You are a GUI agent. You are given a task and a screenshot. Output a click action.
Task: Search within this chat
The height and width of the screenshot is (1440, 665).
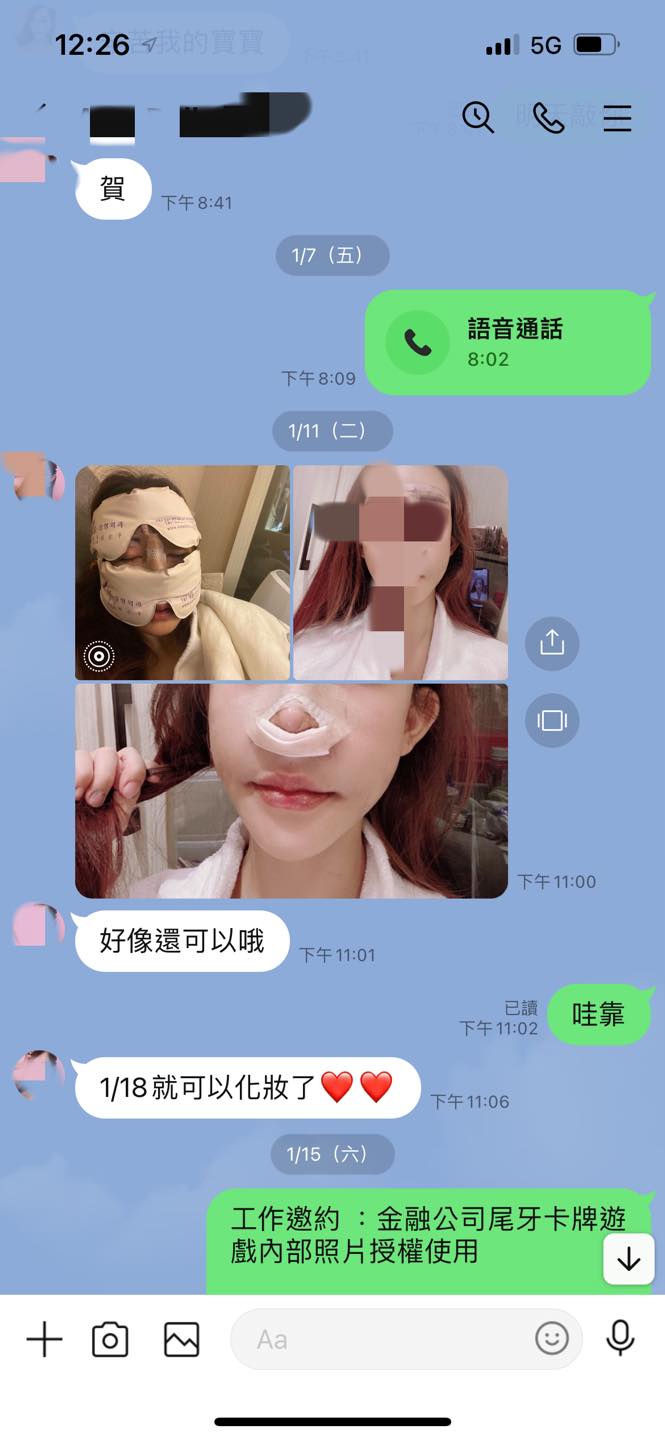coord(478,118)
